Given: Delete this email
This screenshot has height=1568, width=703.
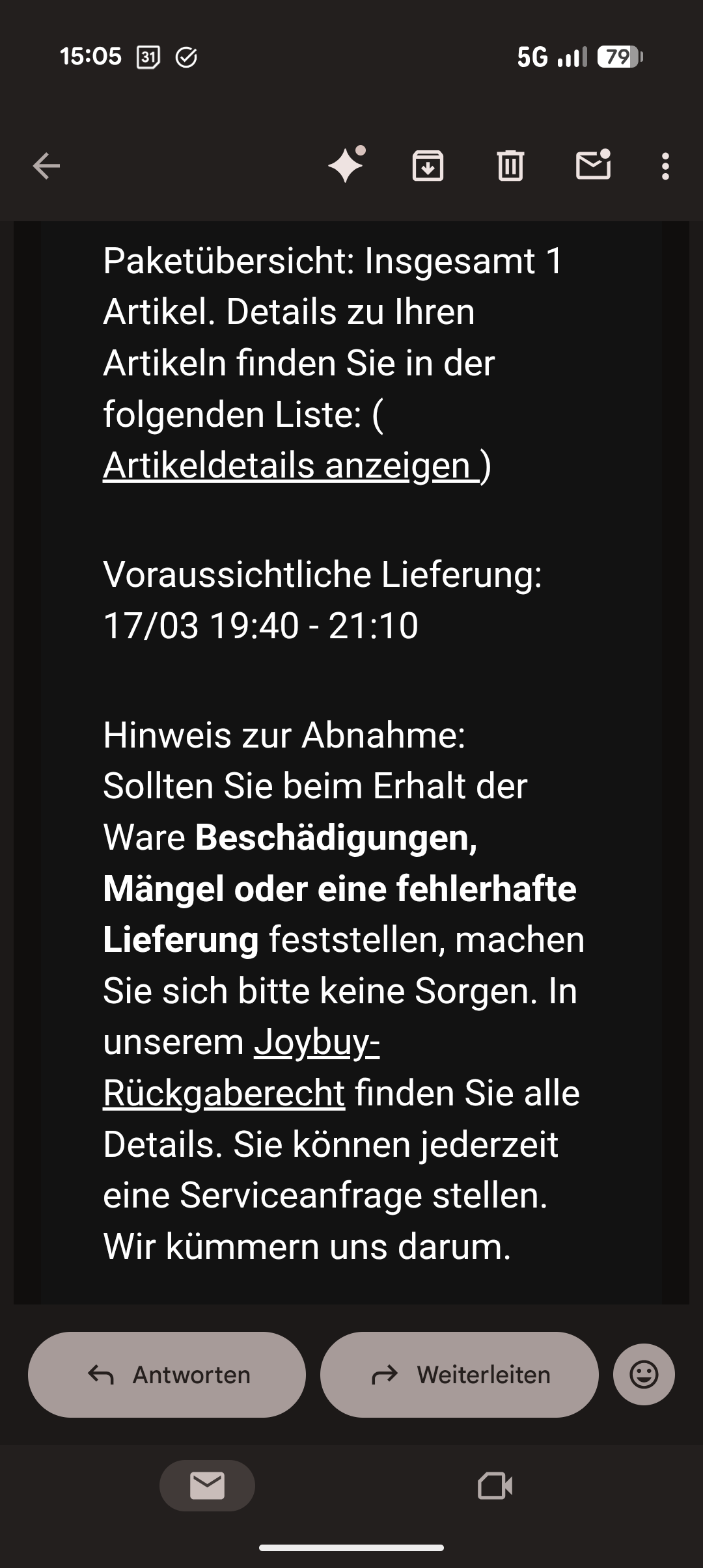Looking at the screenshot, I should coord(510,165).
